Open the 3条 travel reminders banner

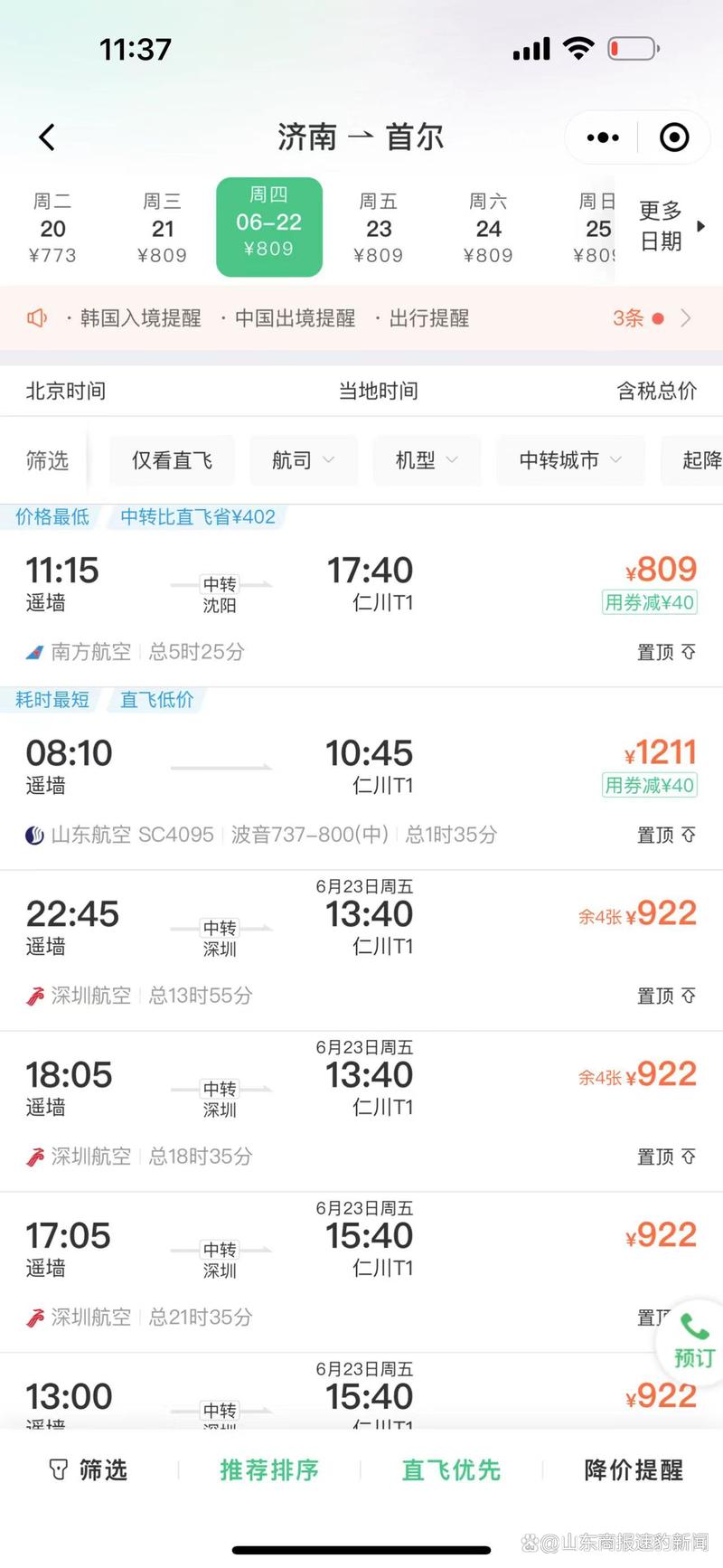(x=361, y=318)
